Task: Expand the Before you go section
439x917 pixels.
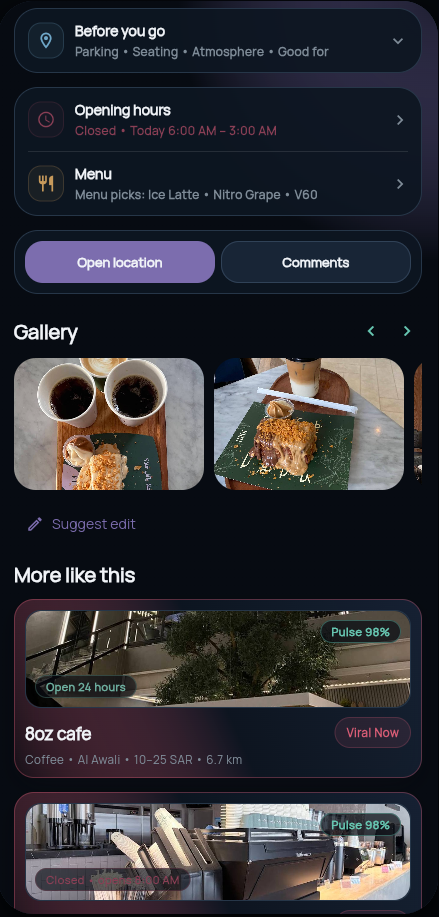Action: coord(217,41)
